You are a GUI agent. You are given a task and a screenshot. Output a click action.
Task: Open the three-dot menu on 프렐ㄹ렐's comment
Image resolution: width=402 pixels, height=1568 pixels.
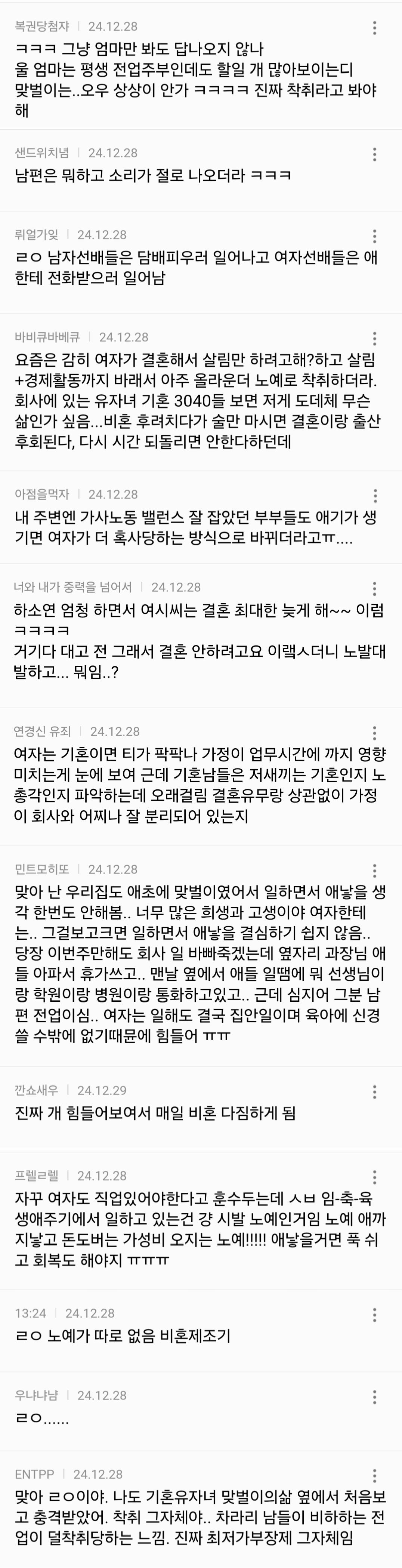click(375, 1176)
